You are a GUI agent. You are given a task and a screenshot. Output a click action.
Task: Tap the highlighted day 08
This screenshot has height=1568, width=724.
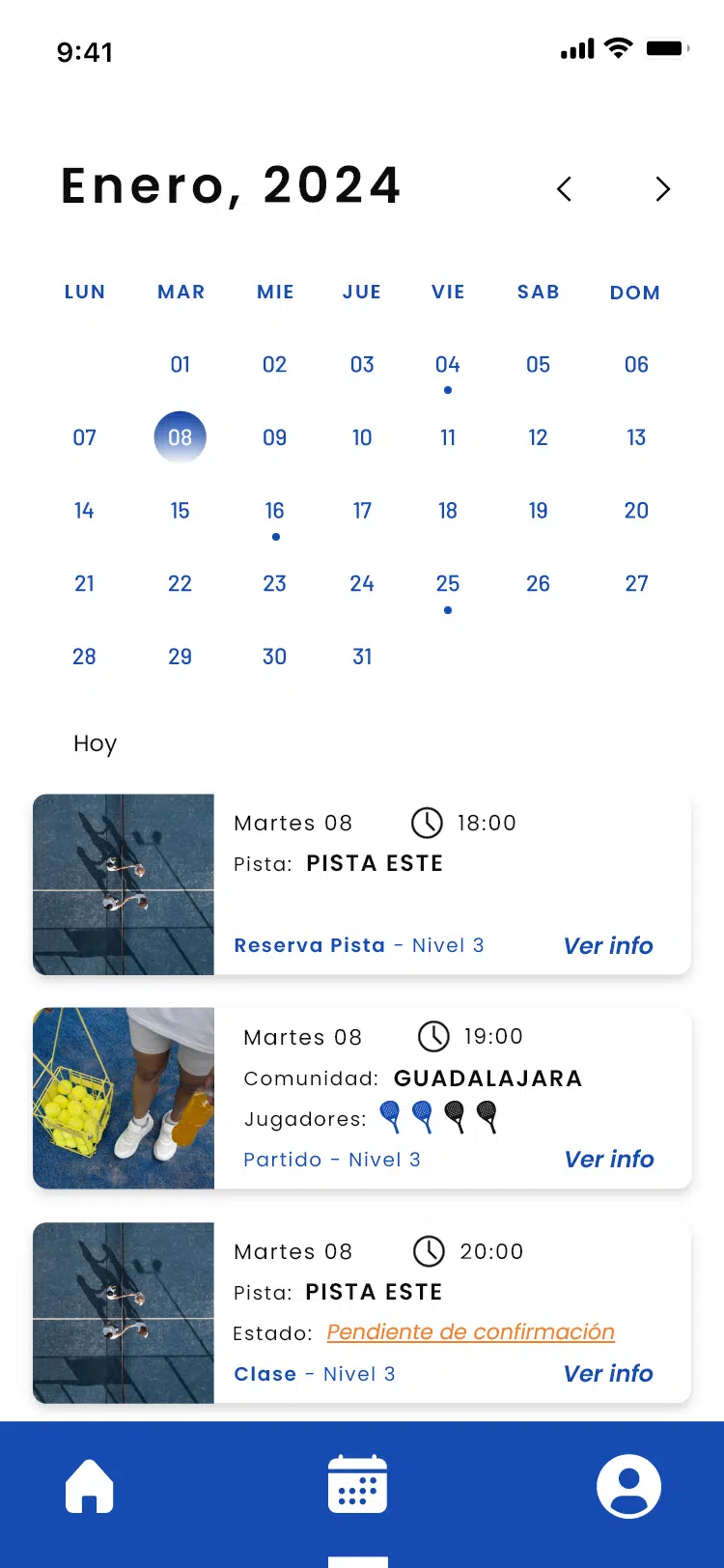click(x=181, y=437)
